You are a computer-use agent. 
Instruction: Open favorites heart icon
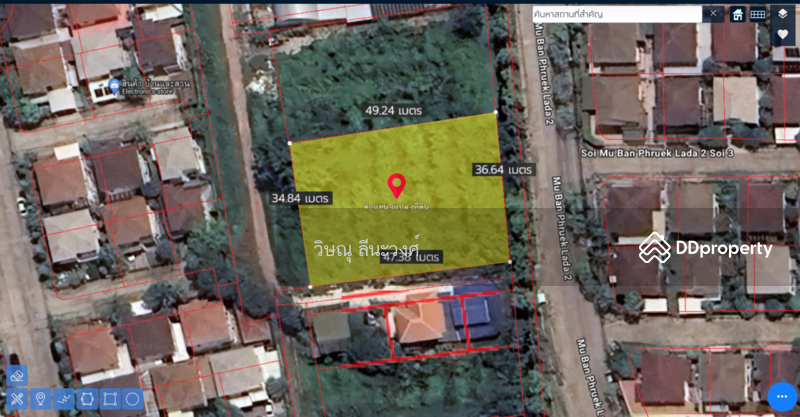pyautogui.click(x=783, y=35)
